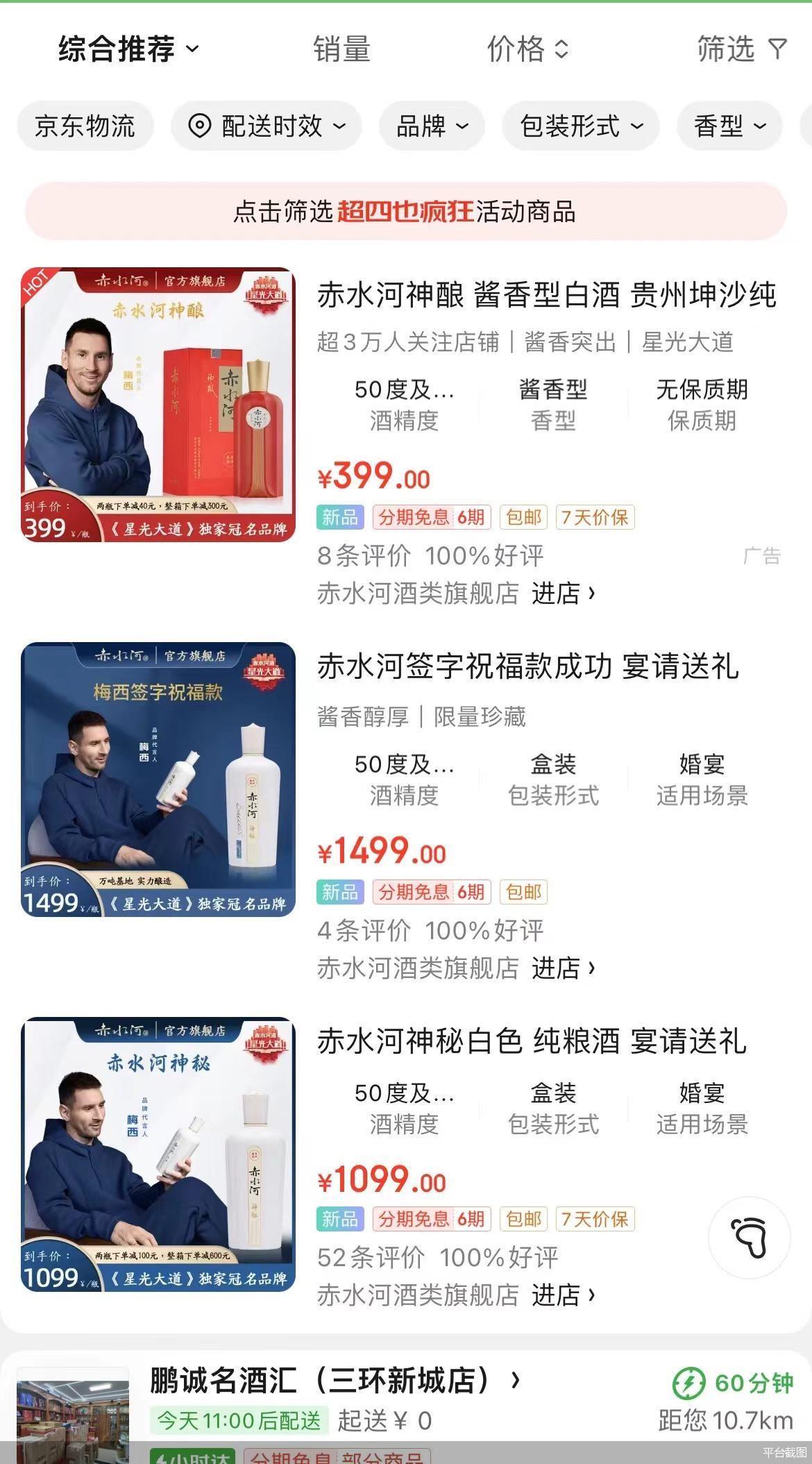
Task: Sort results by 价格
Action: click(x=527, y=49)
